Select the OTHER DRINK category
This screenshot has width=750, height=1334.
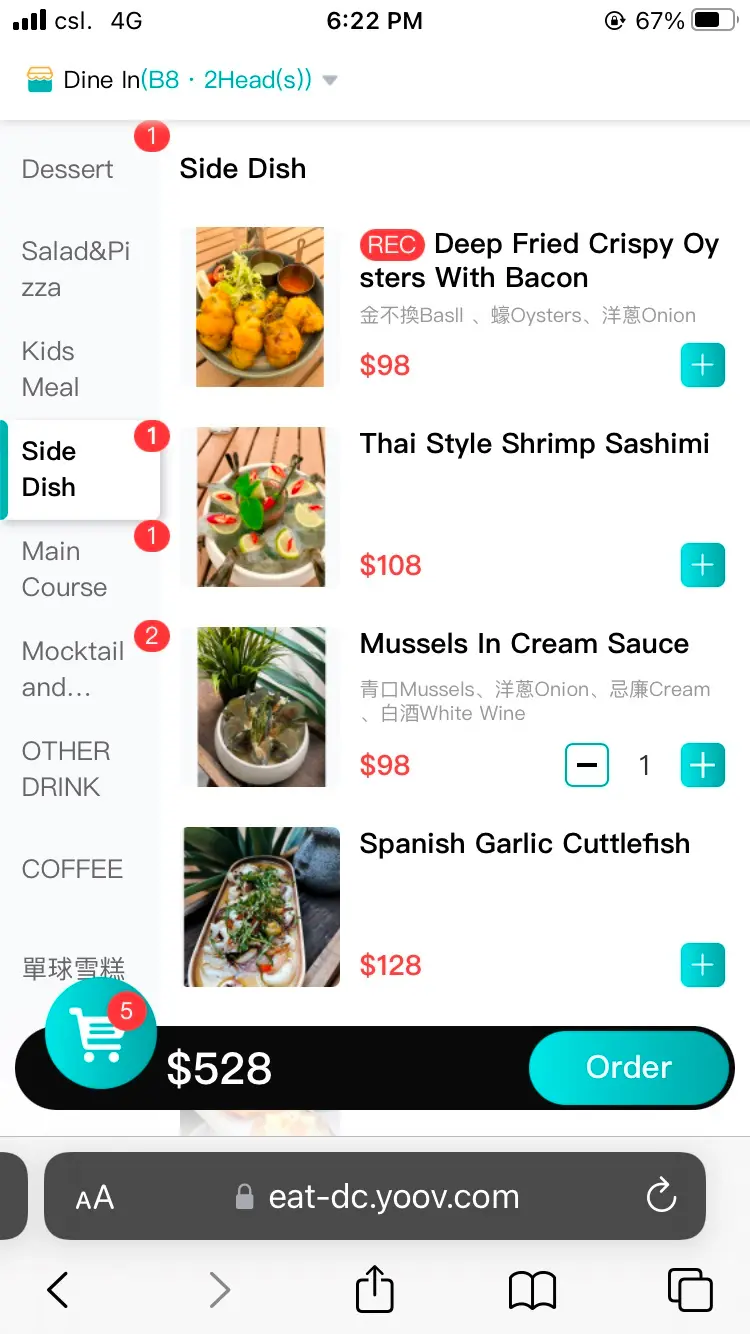point(66,769)
